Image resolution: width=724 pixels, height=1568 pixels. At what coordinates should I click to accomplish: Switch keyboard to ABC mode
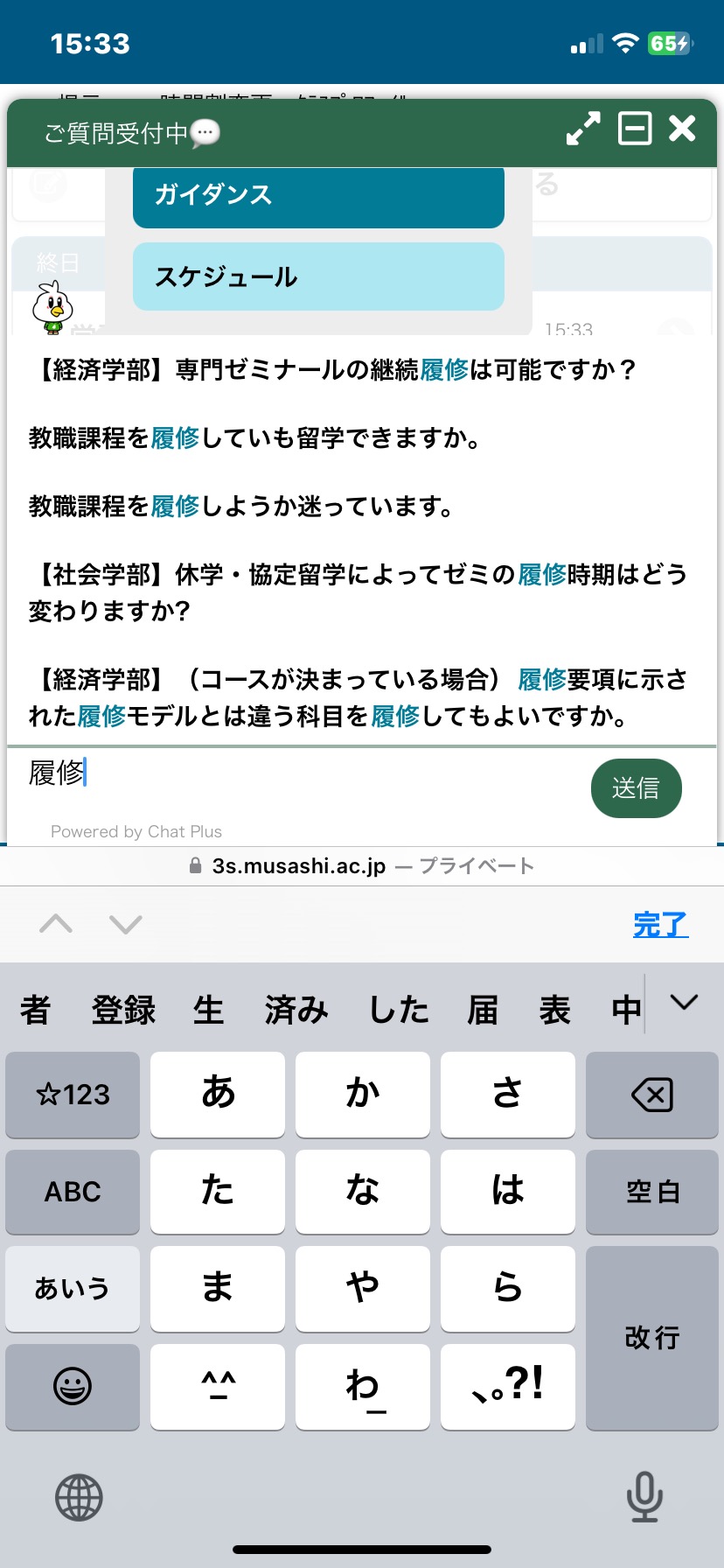(73, 1192)
